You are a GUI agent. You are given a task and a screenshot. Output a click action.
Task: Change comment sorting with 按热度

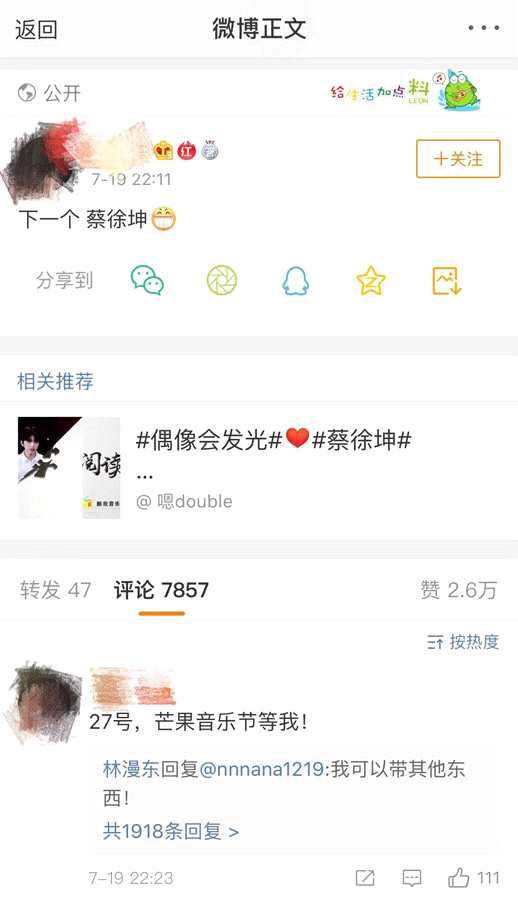[463, 642]
